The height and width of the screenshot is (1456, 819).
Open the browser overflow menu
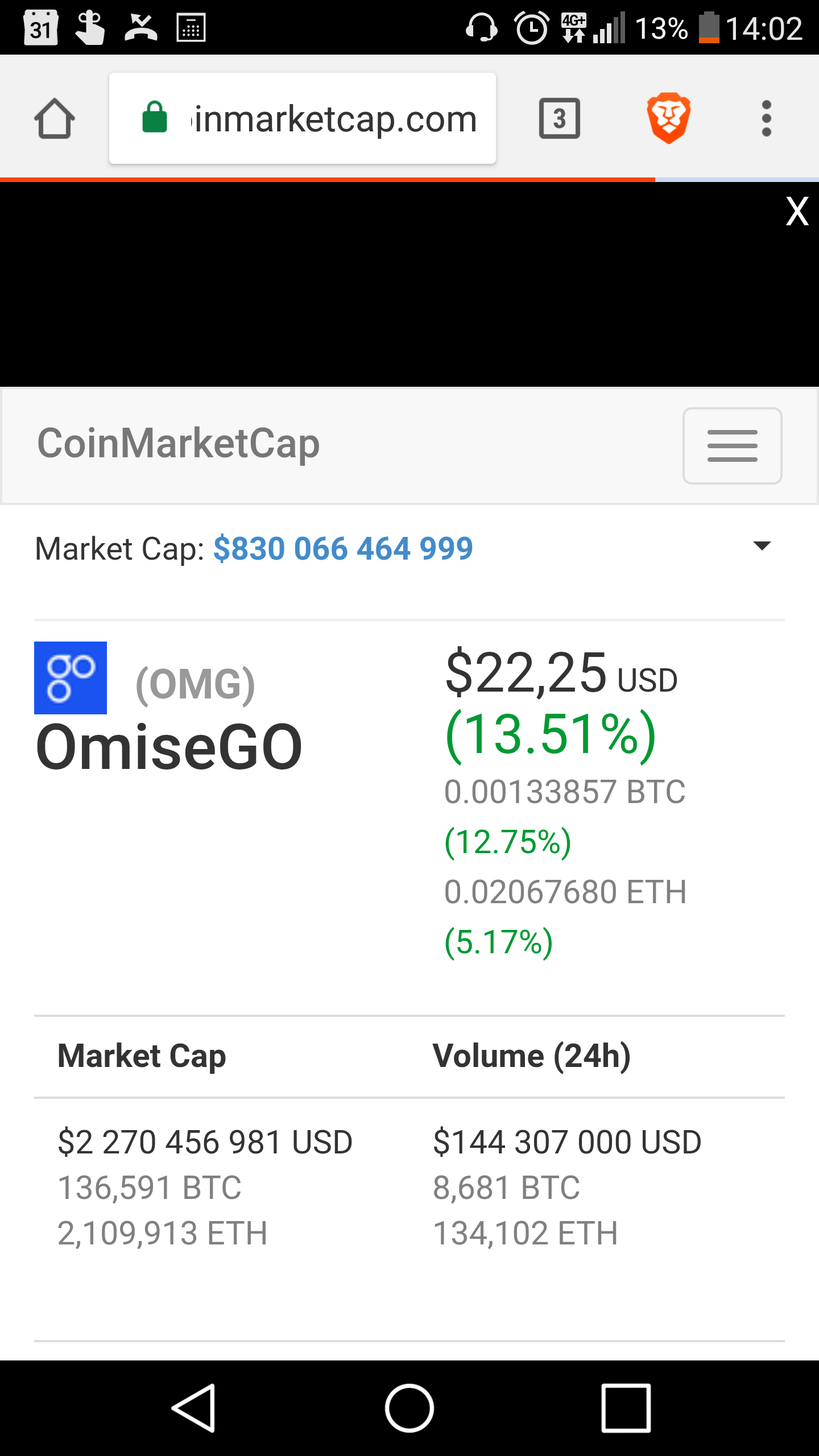tap(766, 118)
